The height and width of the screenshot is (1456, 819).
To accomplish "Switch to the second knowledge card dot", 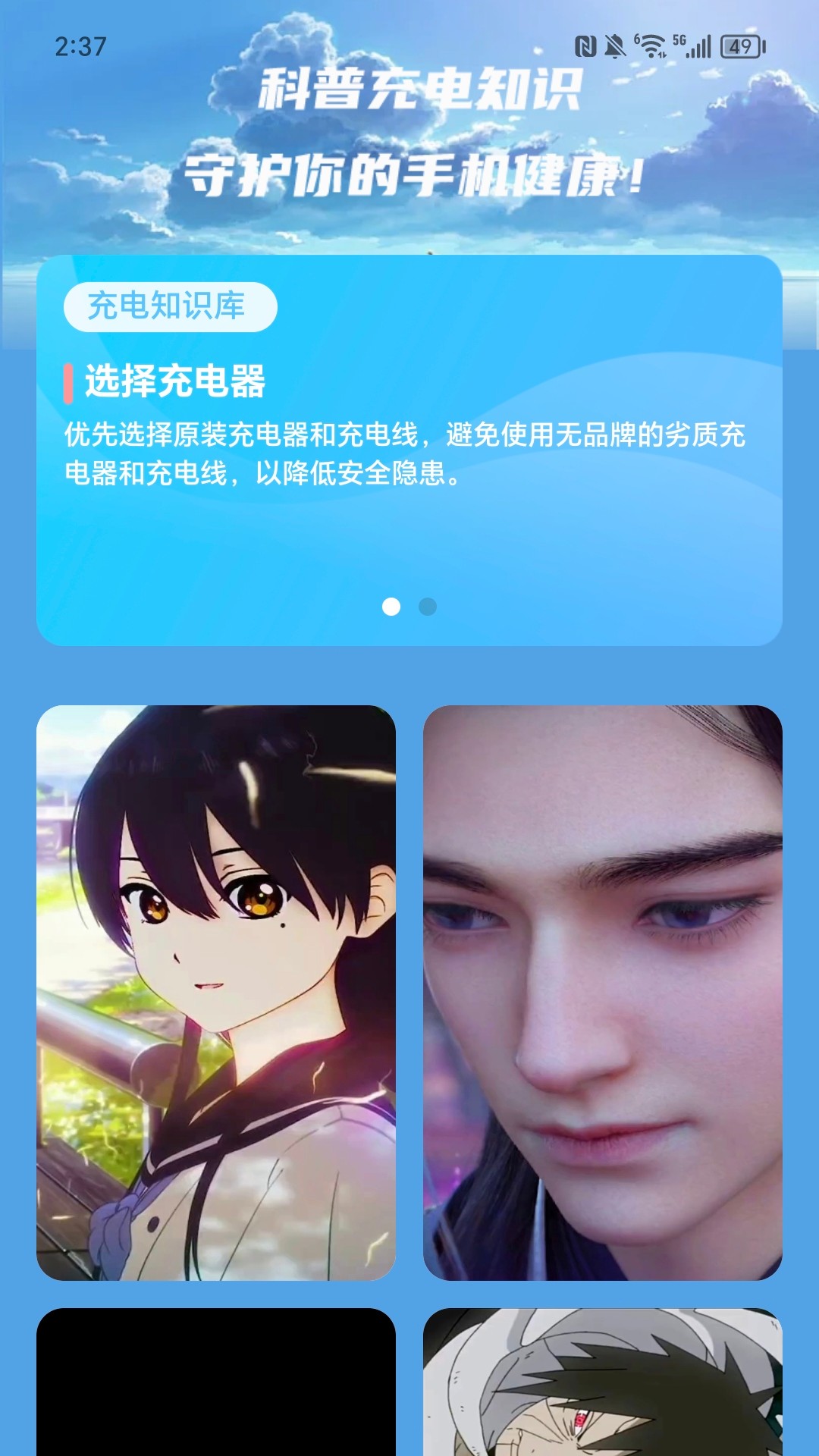I will (x=428, y=607).
